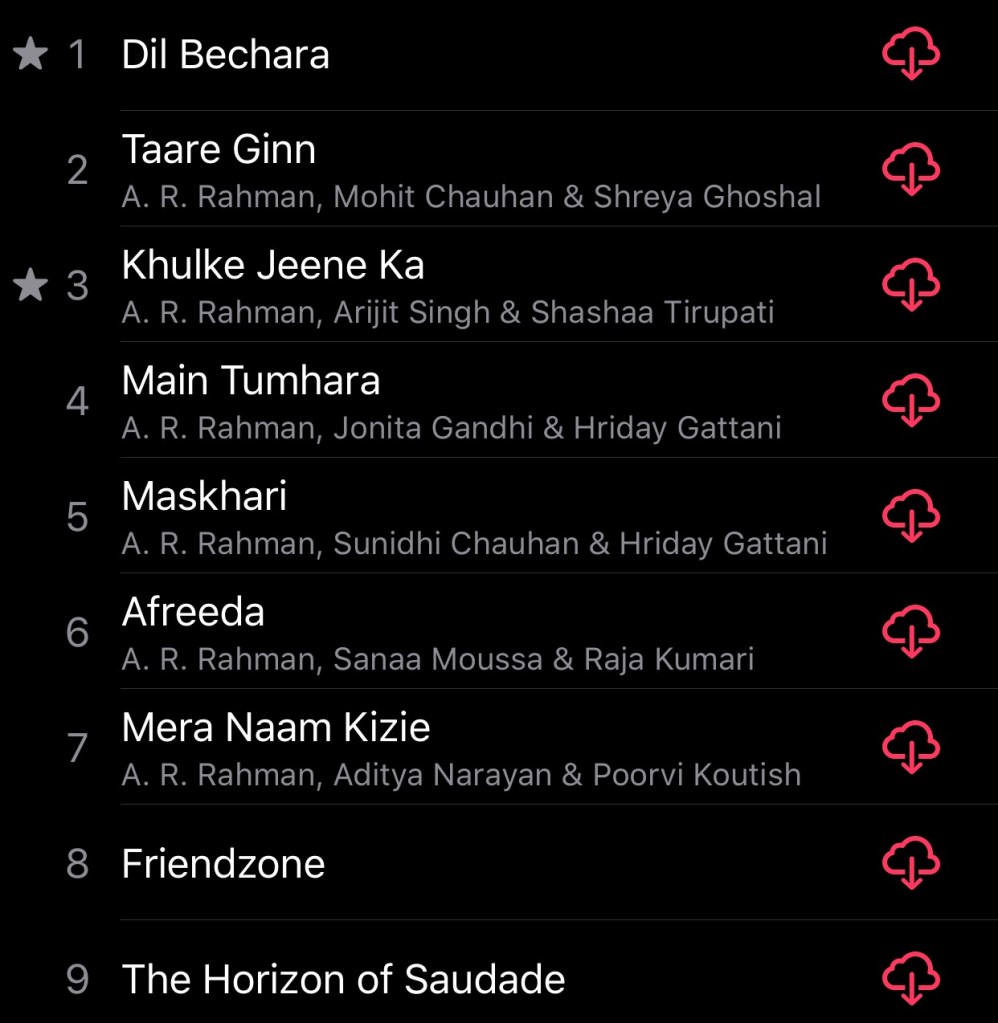Download the track Maskhari
The image size is (998, 1023).
click(x=910, y=517)
